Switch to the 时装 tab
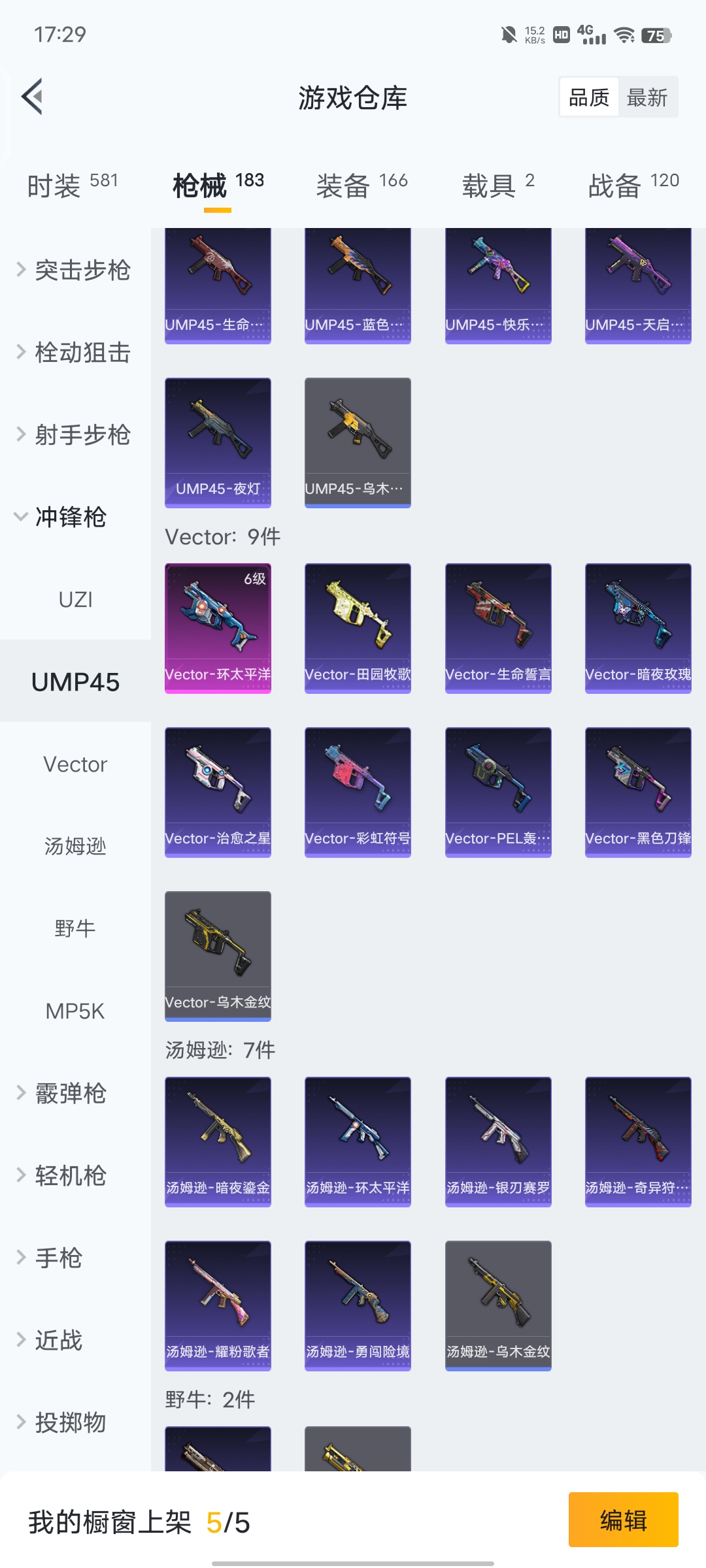 point(73,185)
